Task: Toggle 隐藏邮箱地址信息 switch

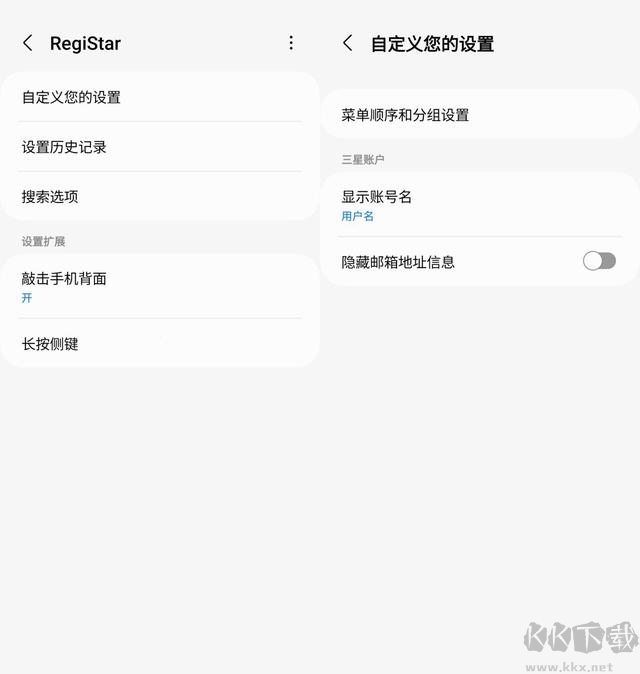Action: pos(599,261)
